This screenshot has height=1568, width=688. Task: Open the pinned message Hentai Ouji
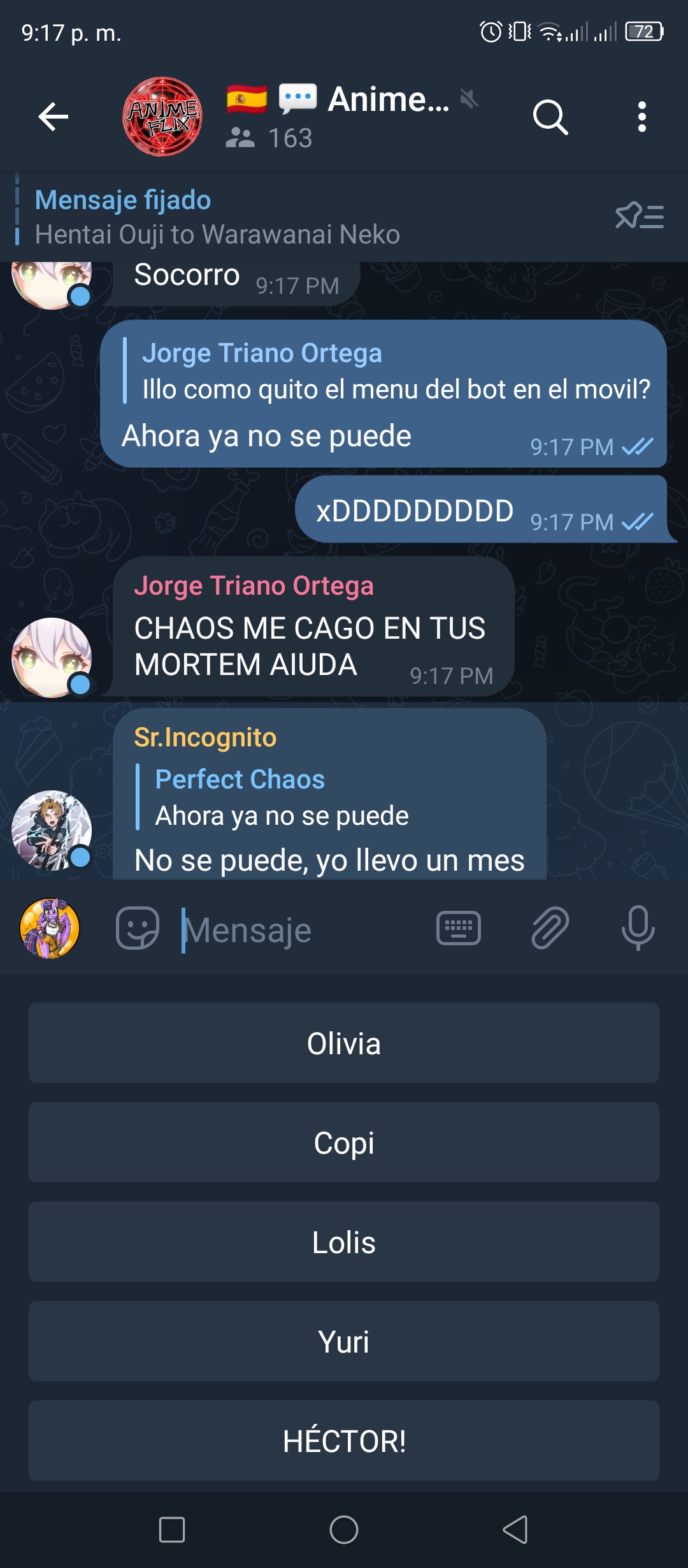point(217,217)
